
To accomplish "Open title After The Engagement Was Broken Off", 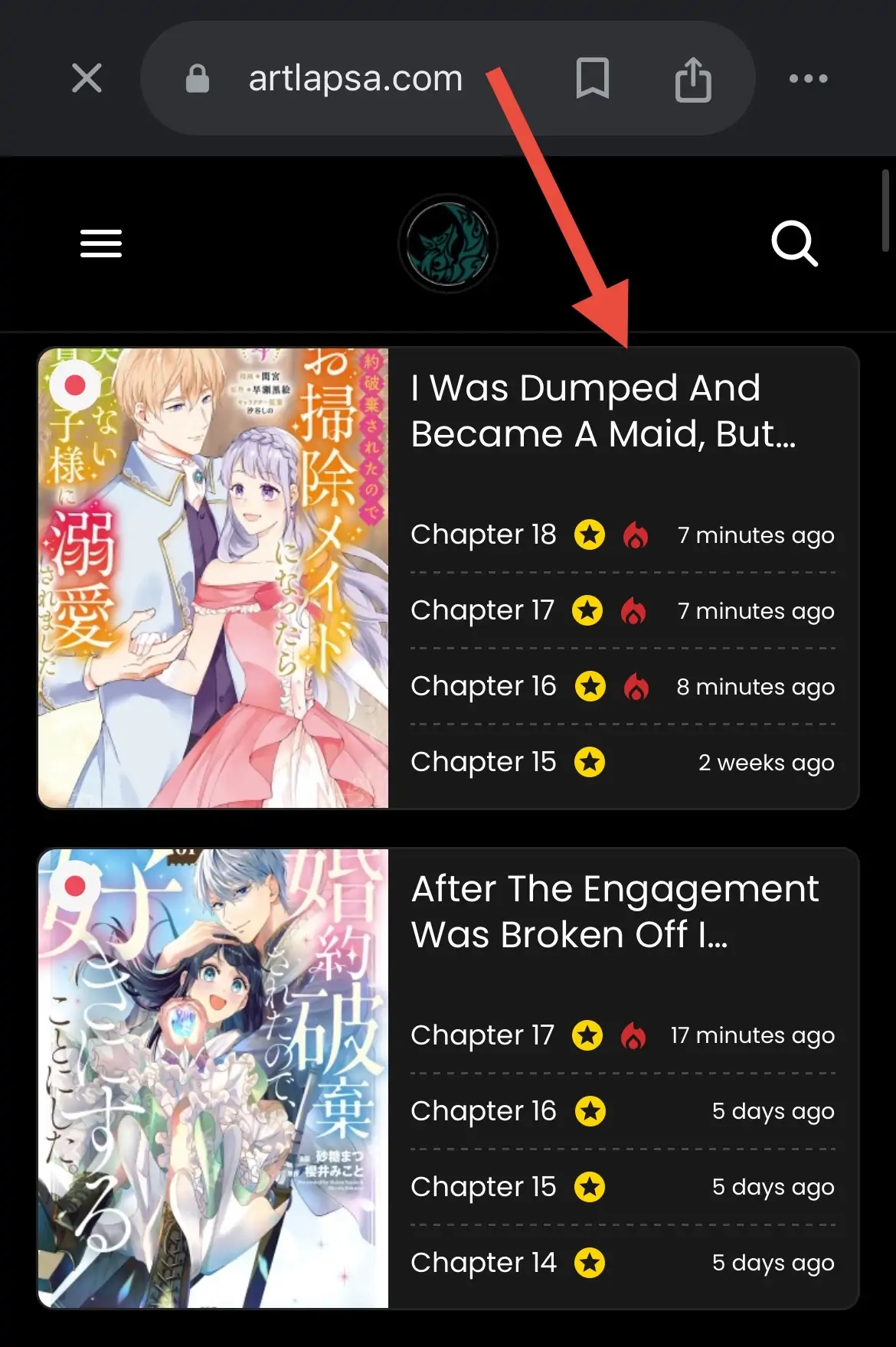I will tap(614, 911).
